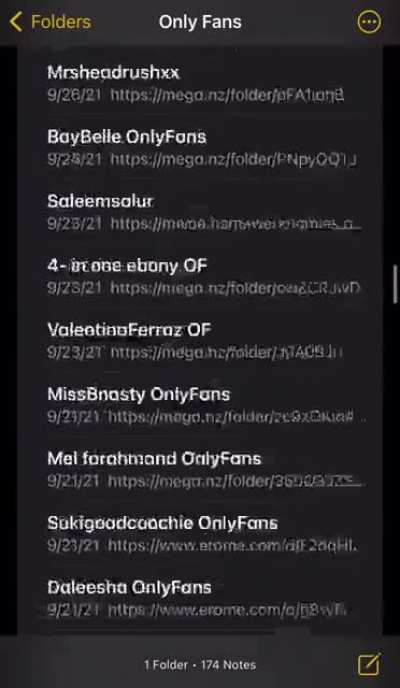Open the Mrsheadrushxx note

pos(200,83)
